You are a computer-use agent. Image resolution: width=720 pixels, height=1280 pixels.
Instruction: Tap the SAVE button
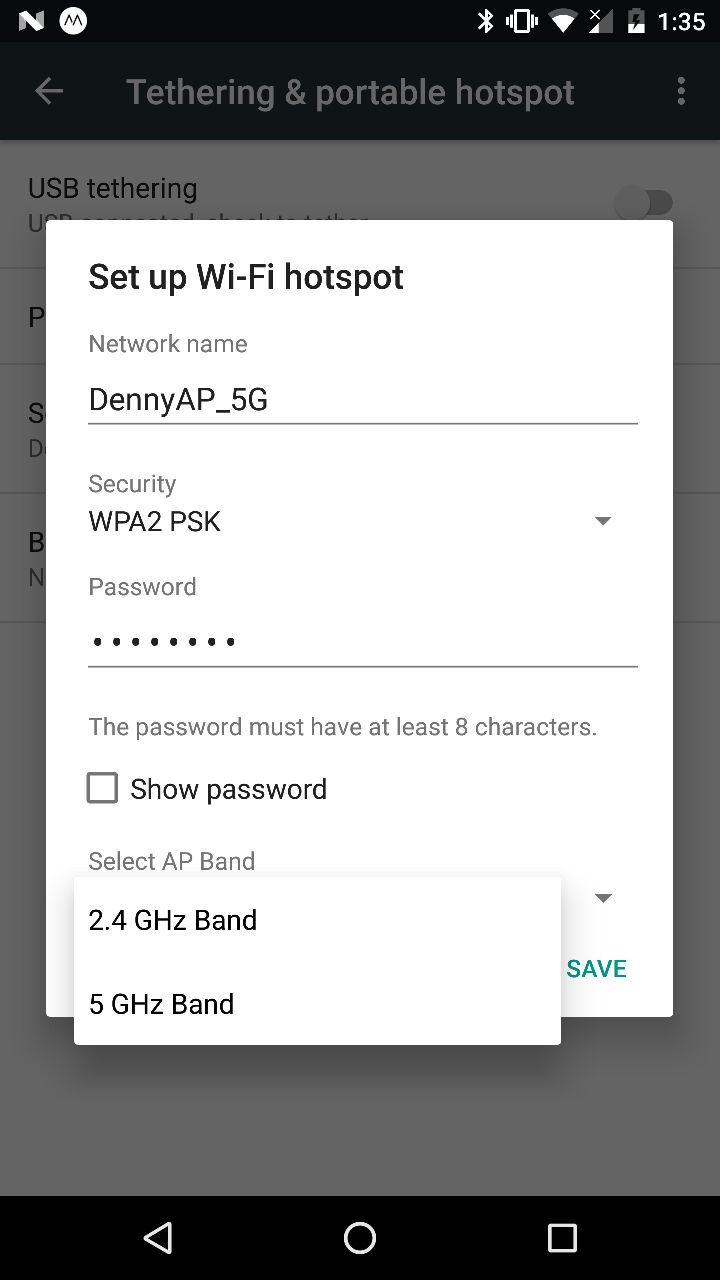point(596,968)
